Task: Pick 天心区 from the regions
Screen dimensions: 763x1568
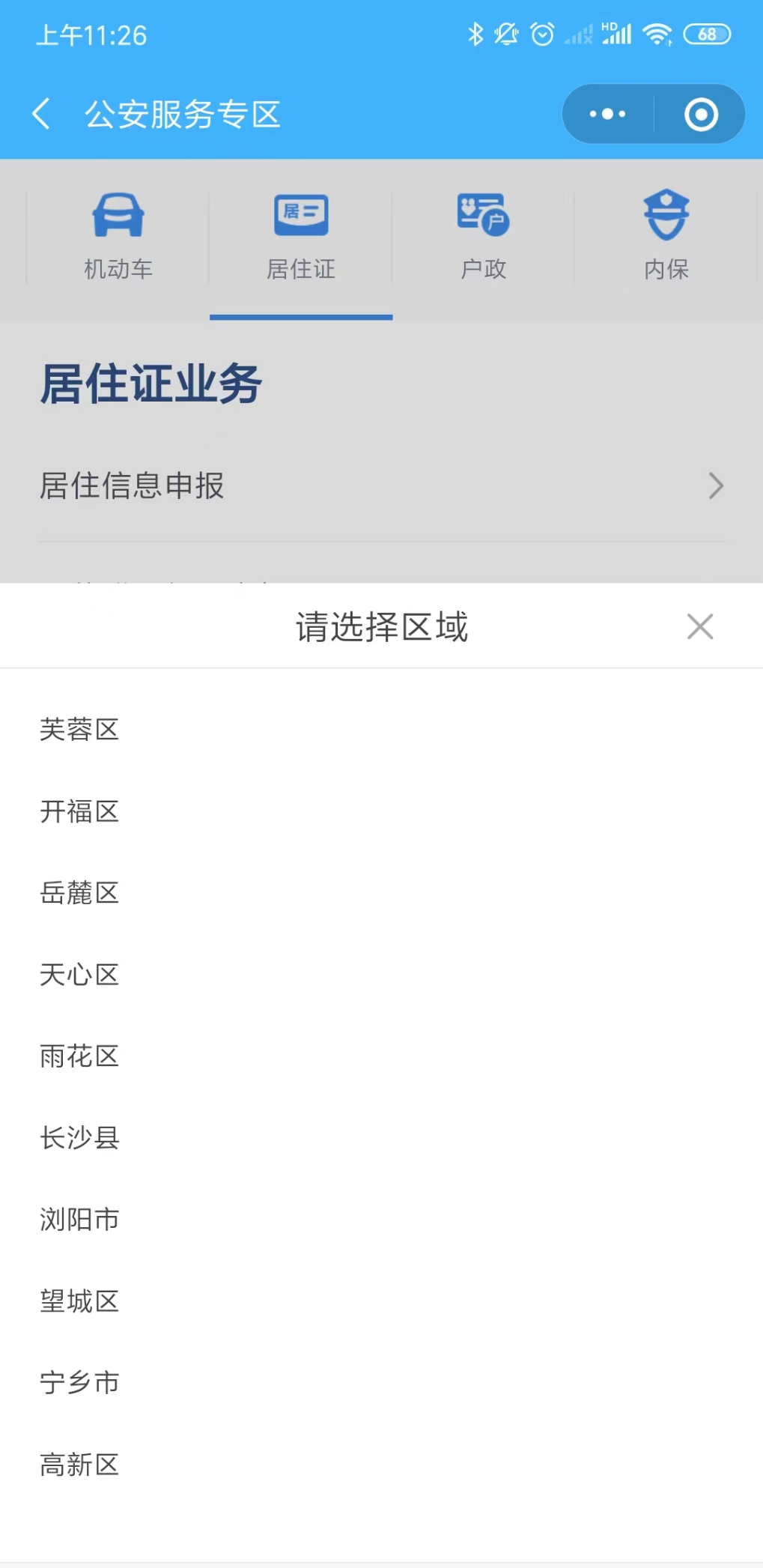Action: 381,974
